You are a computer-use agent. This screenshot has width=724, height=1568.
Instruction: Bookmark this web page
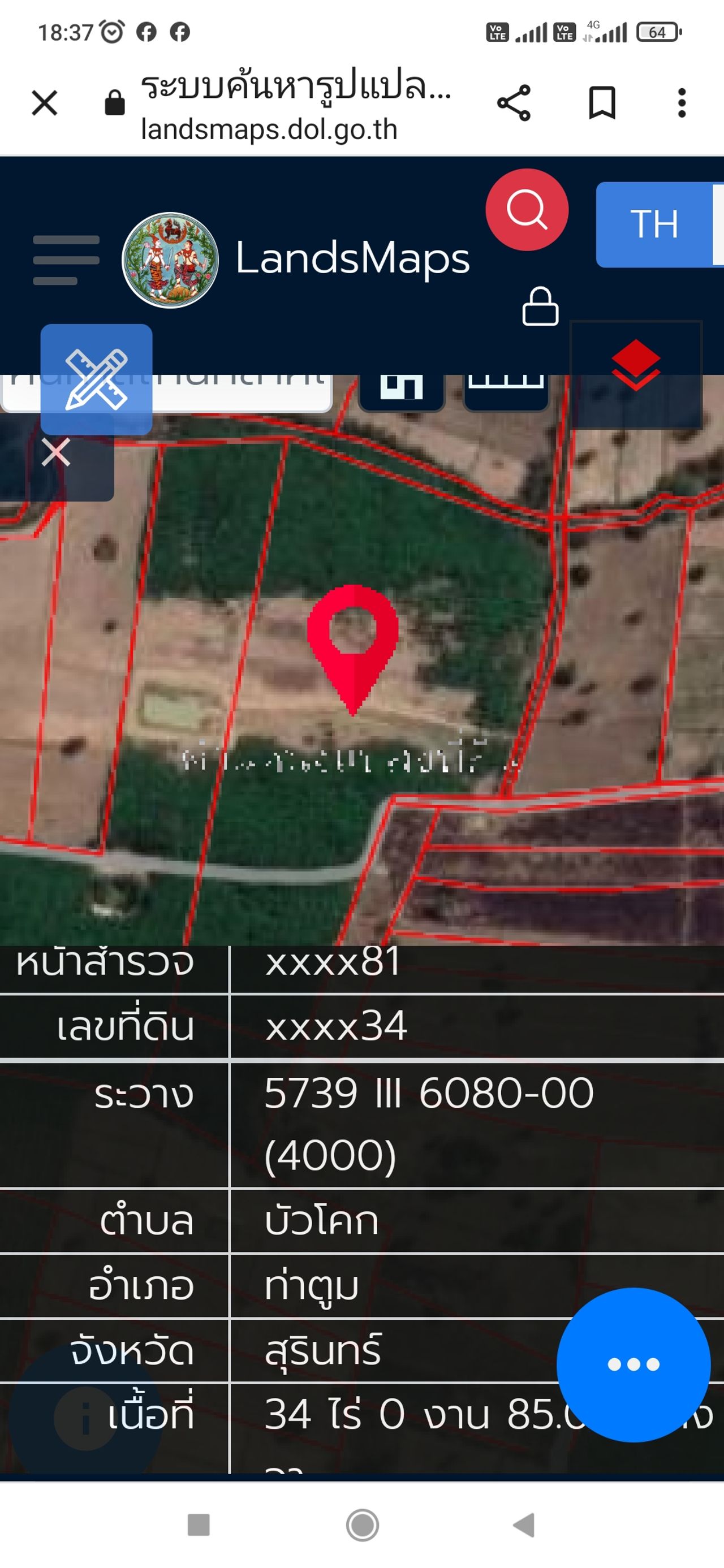pos(602,103)
